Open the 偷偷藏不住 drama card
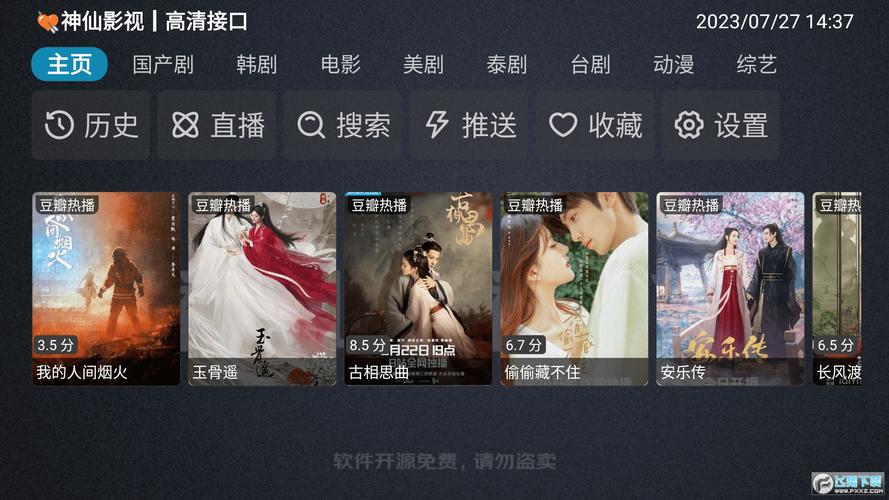The image size is (889, 500). click(574, 288)
